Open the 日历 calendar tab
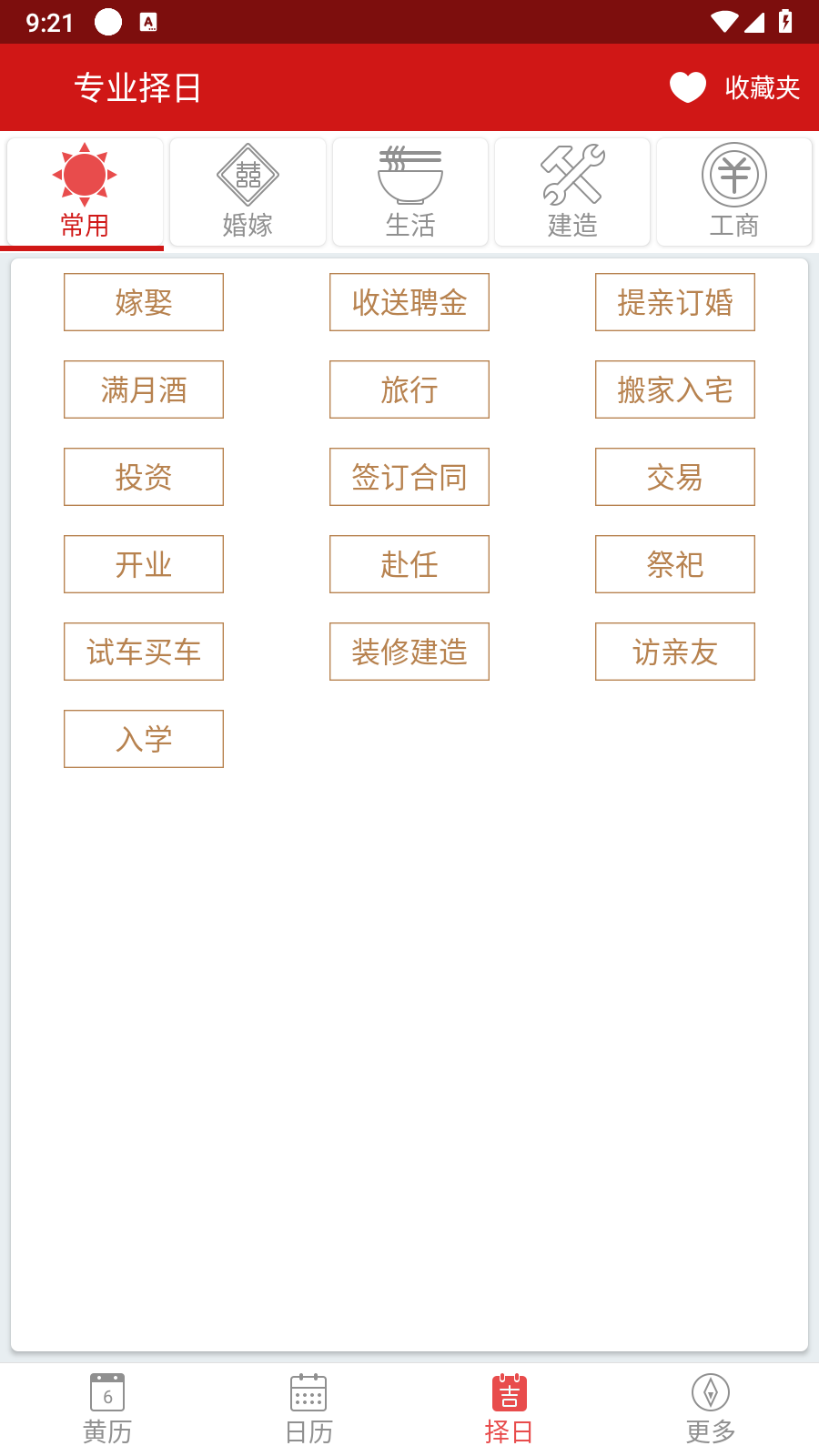 click(308, 1410)
